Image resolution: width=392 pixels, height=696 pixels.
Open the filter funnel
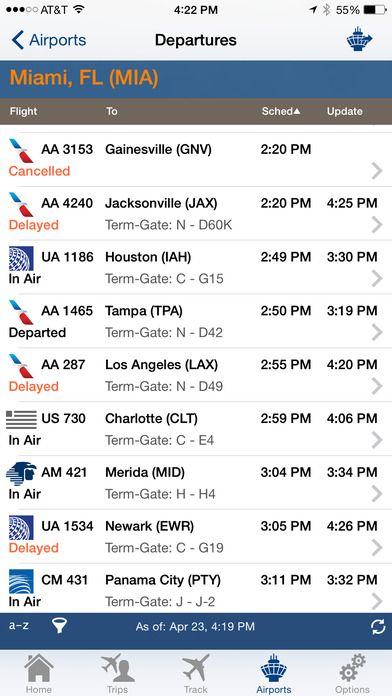(x=59, y=626)
